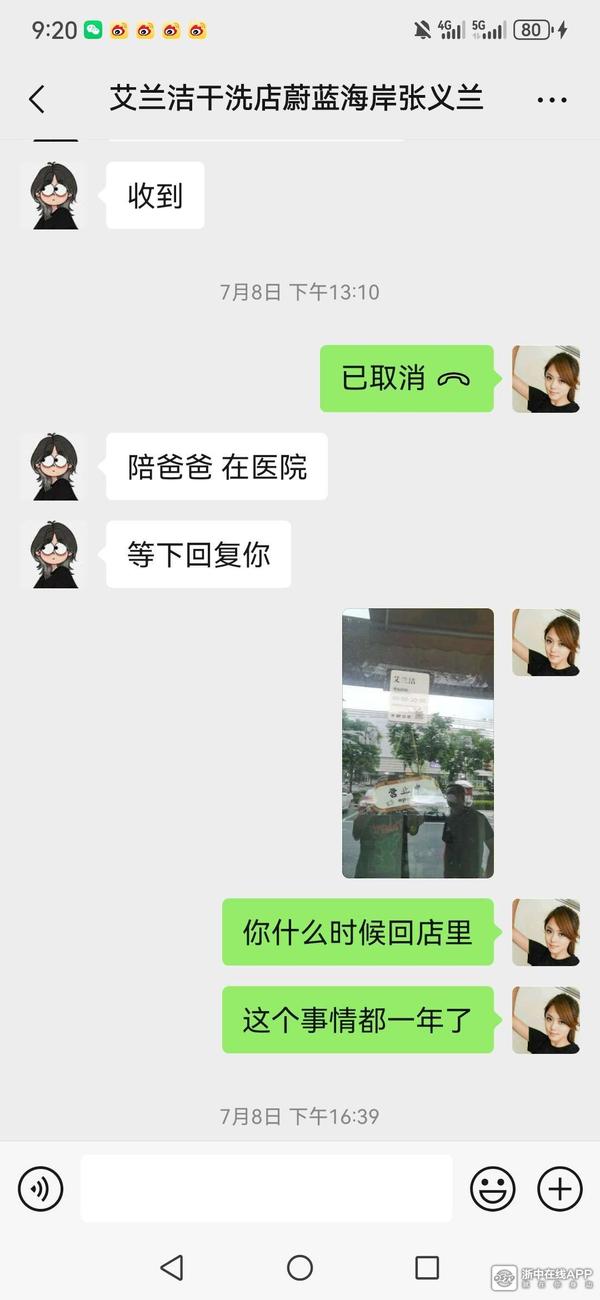Tap the system home button
The width and height of the screenshot is (600, 1300).
click(x=300, y=1268)
